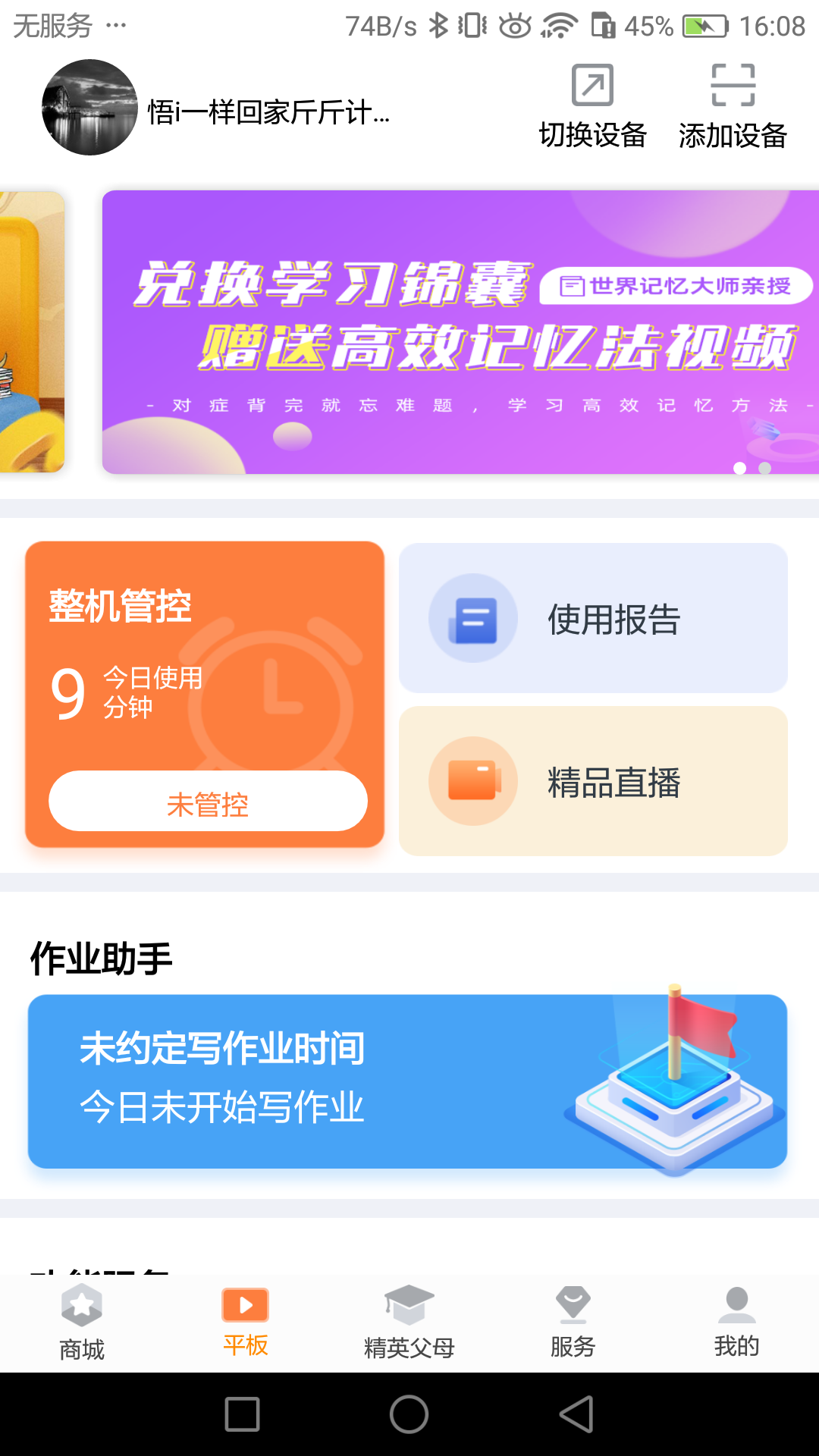Screen dimensions: 819x1456
Task: Select the second carousel indicator dot
Action: coord(764,469)
